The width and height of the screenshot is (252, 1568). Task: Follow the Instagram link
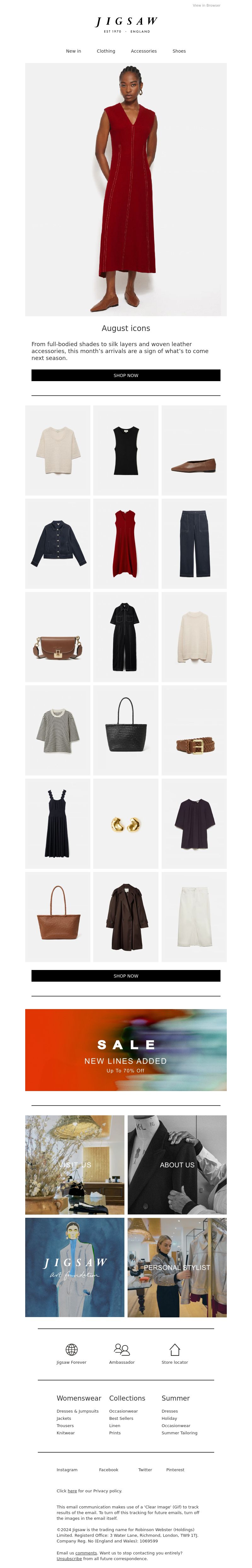coord(67,1469)
